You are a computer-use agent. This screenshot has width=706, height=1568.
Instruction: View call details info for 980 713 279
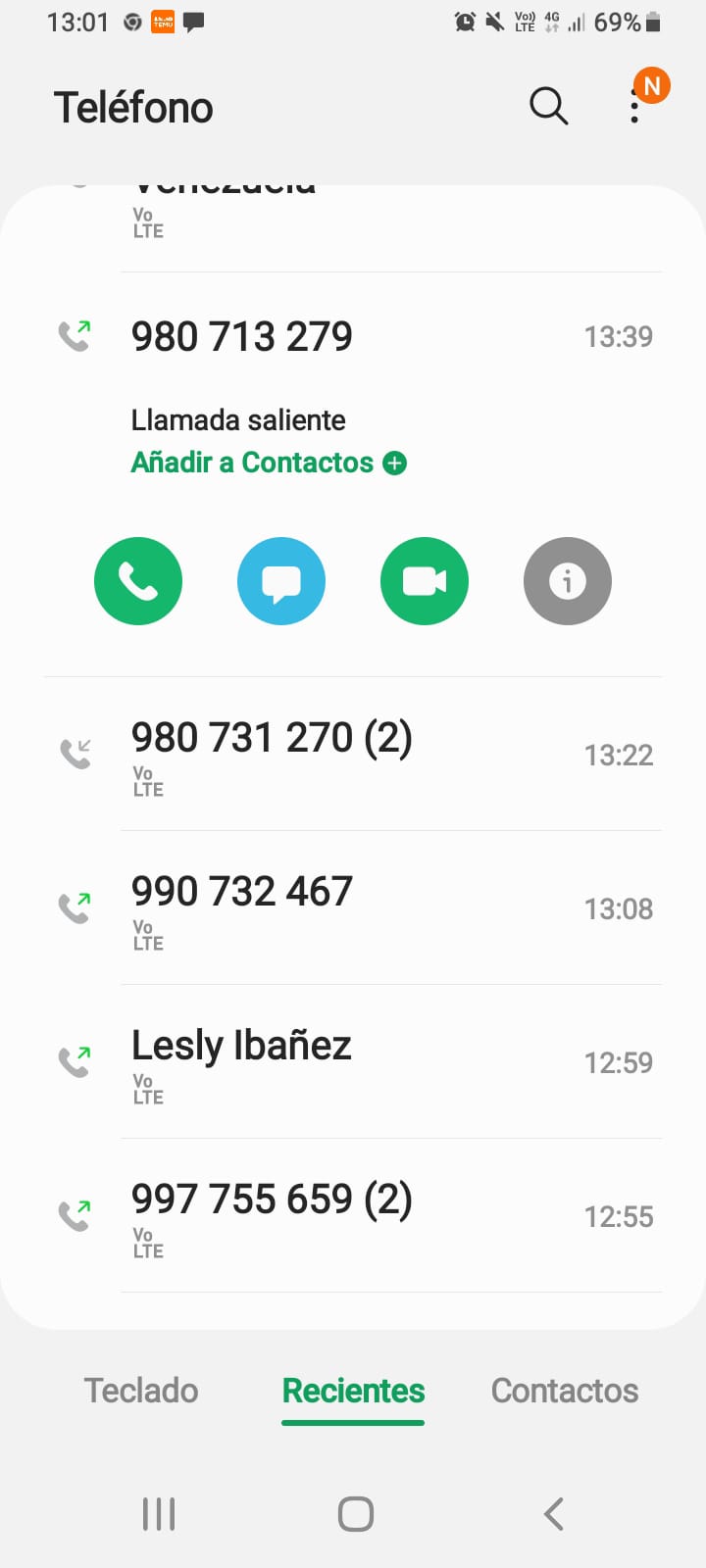coord(568,581)
